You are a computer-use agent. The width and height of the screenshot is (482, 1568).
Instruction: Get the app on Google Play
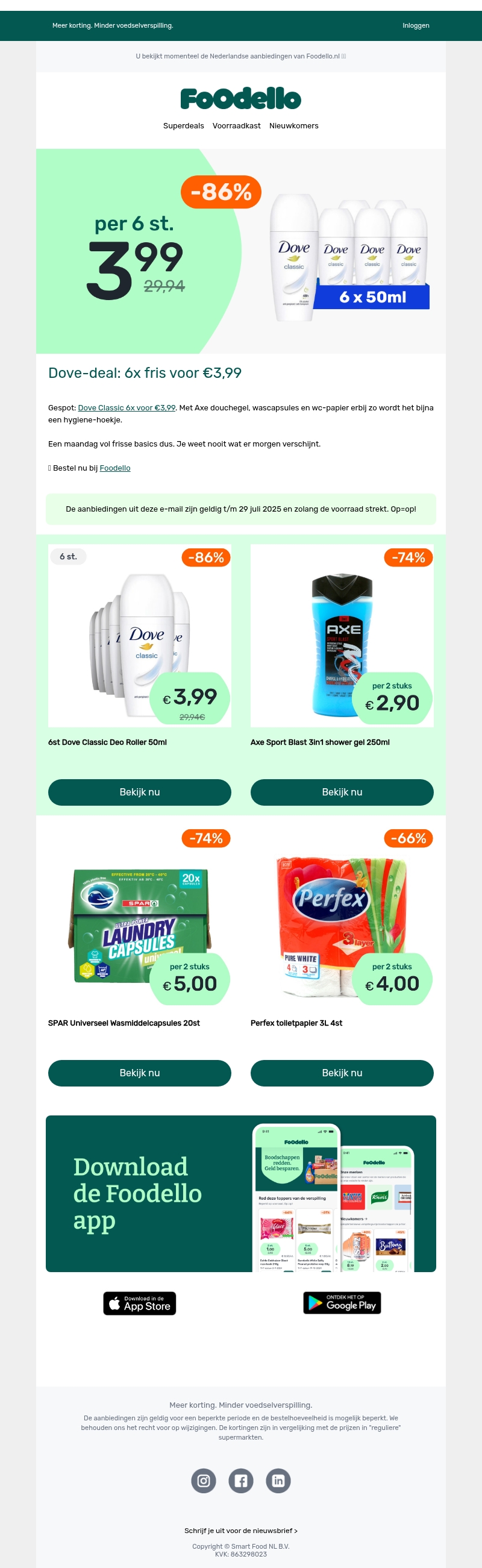[342, 1303]
